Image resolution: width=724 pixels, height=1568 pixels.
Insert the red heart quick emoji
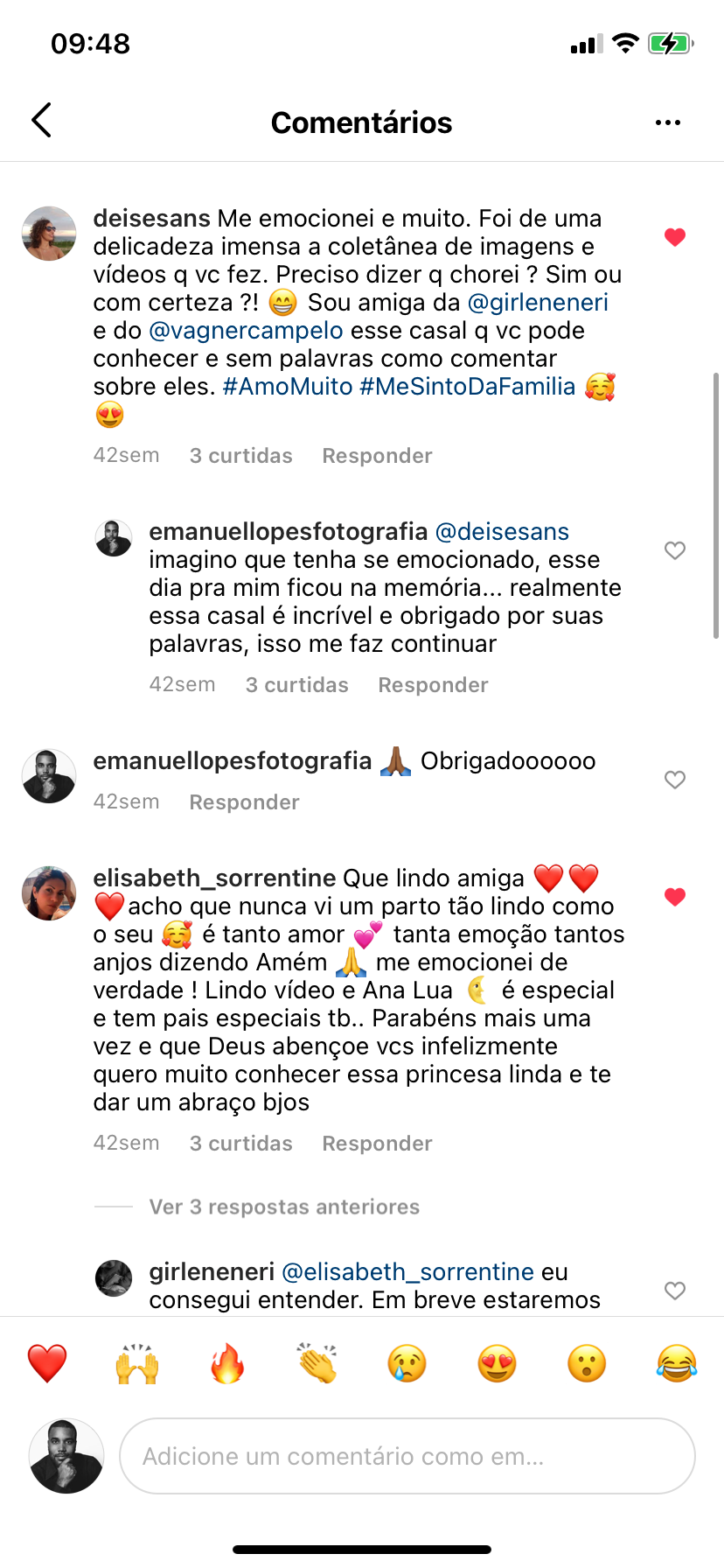pos(47,1364)
